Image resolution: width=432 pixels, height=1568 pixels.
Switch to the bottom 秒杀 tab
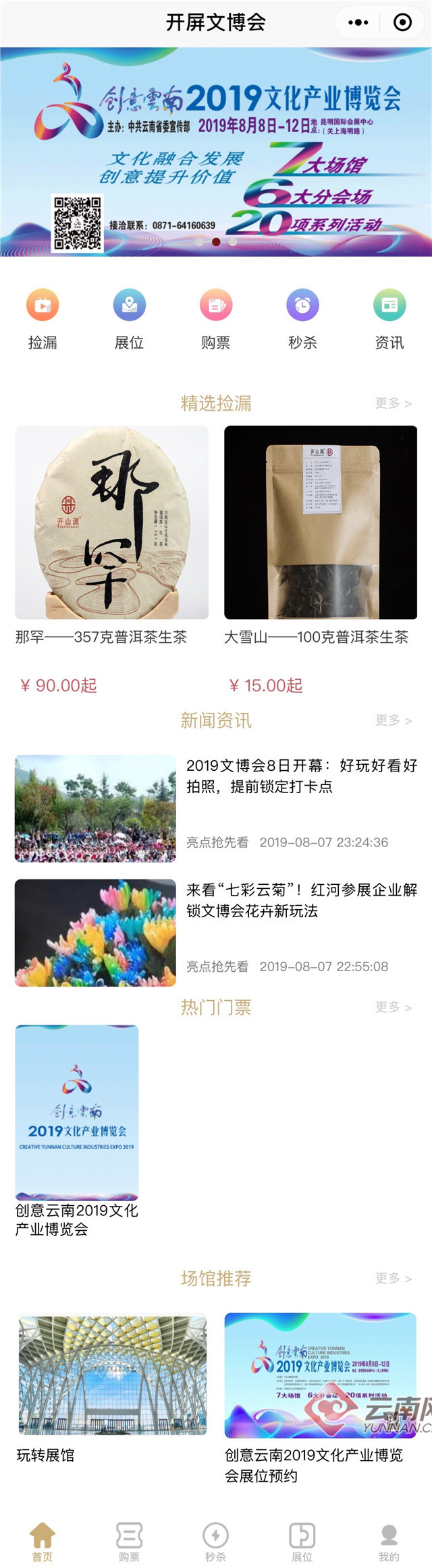[216, 1542]
